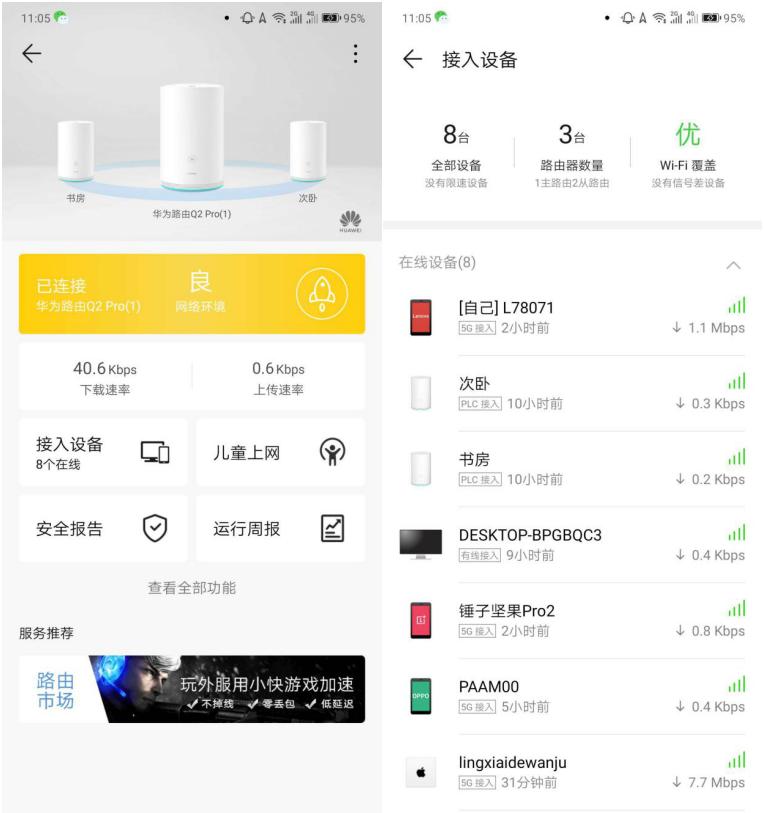This screenshot has height=813, width=764.
Task: Open the three-dot overflow menu
Action: click(x=355, y=51)
